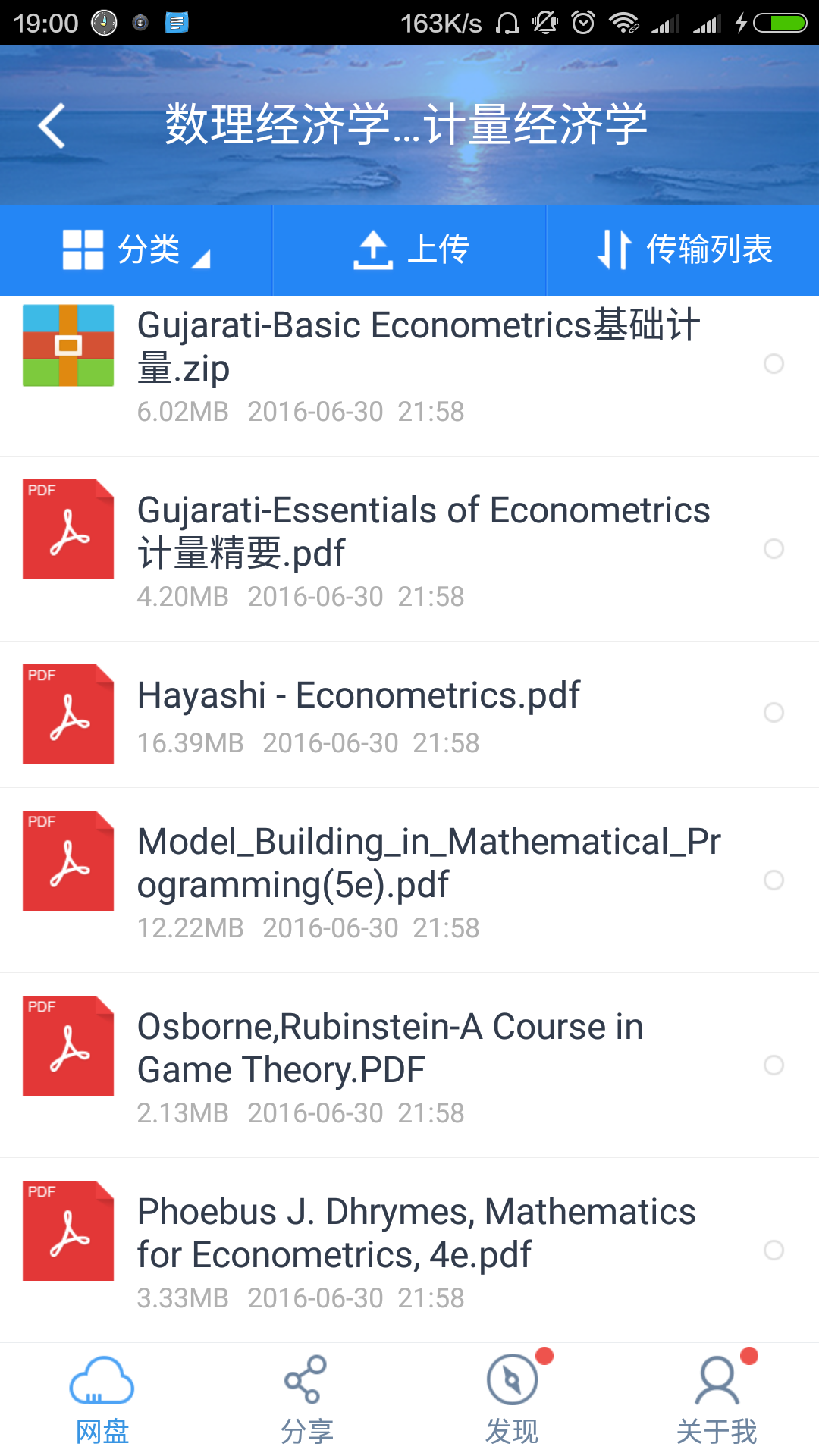Switch to the 分享 share tab
Viewport: 819px width, 1456px height.
(306, 1400)
